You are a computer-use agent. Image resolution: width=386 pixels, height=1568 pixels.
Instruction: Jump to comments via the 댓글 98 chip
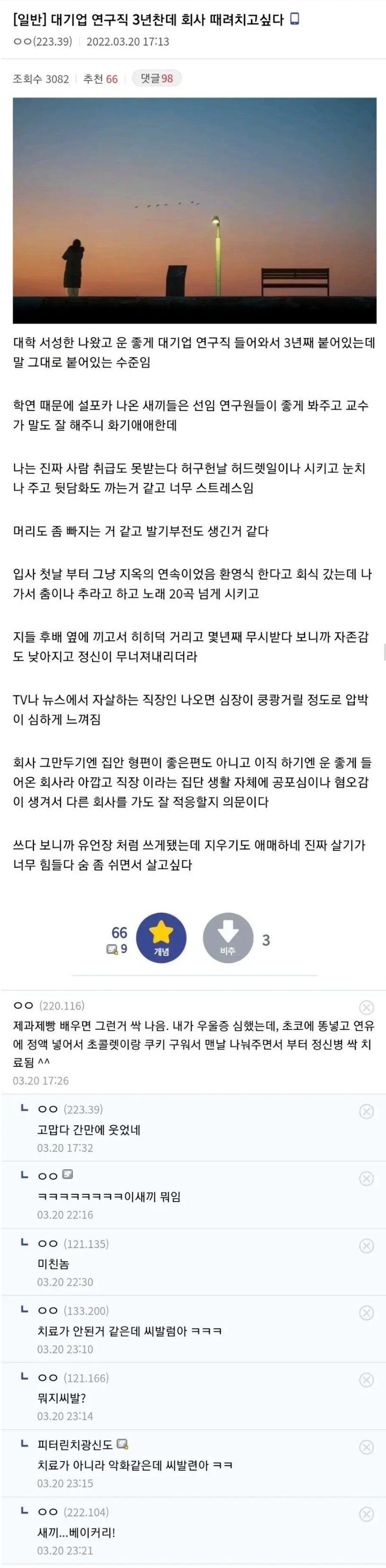(157, 78)
